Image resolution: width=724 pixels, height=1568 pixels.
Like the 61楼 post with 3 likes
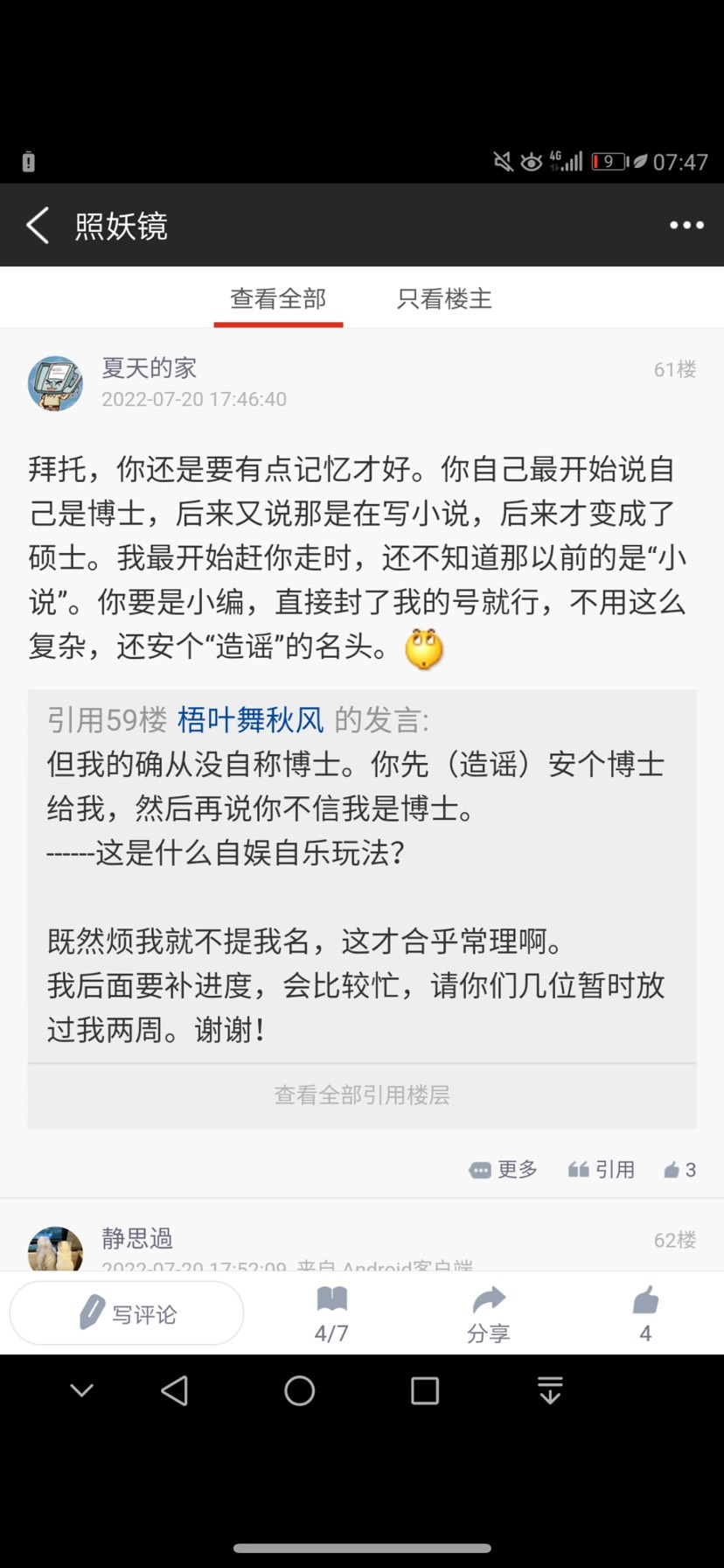coord(679,1170)
